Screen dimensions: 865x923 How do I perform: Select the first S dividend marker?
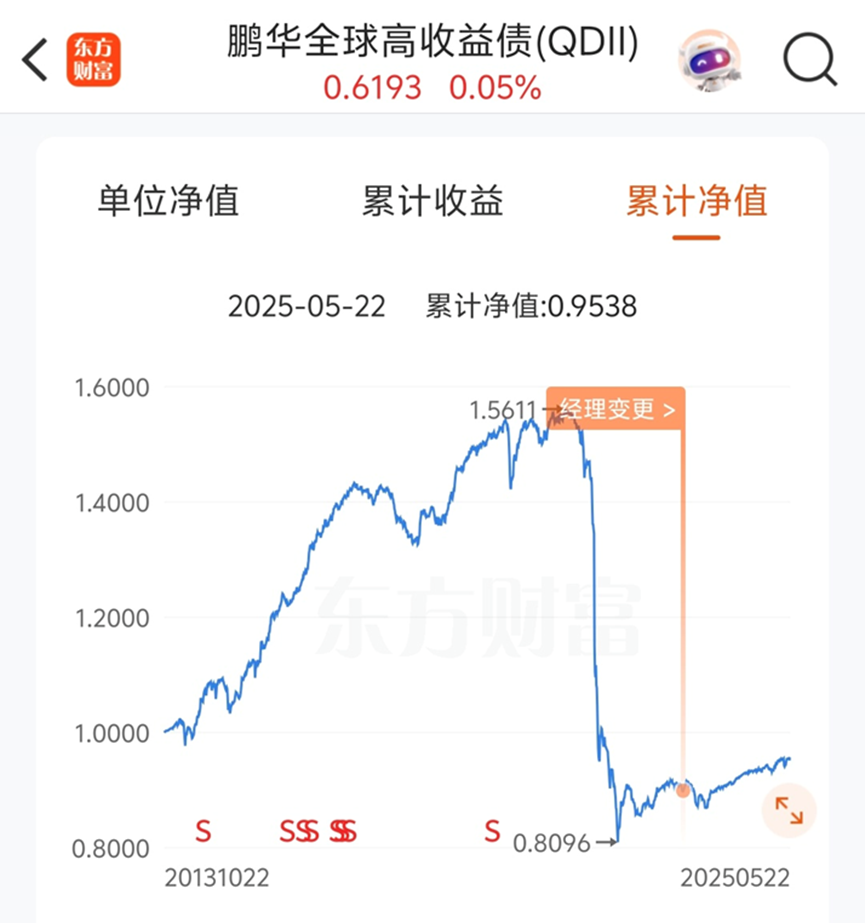tap(201, 832)
